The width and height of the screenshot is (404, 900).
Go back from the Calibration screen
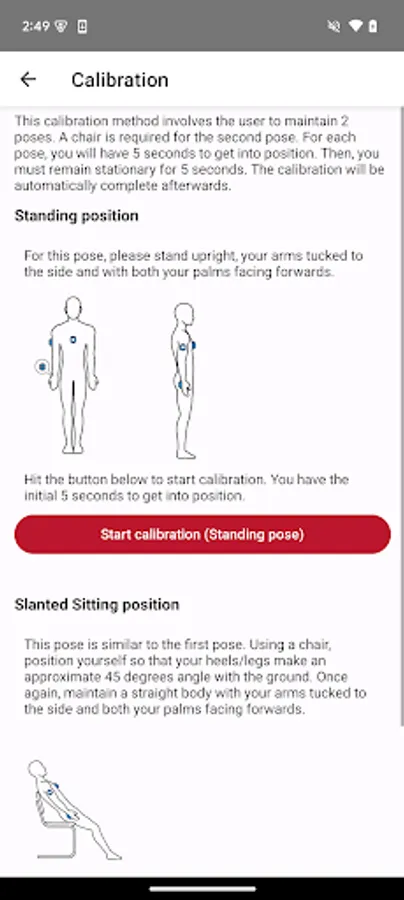pyautogui.click(x=28, y=79)
